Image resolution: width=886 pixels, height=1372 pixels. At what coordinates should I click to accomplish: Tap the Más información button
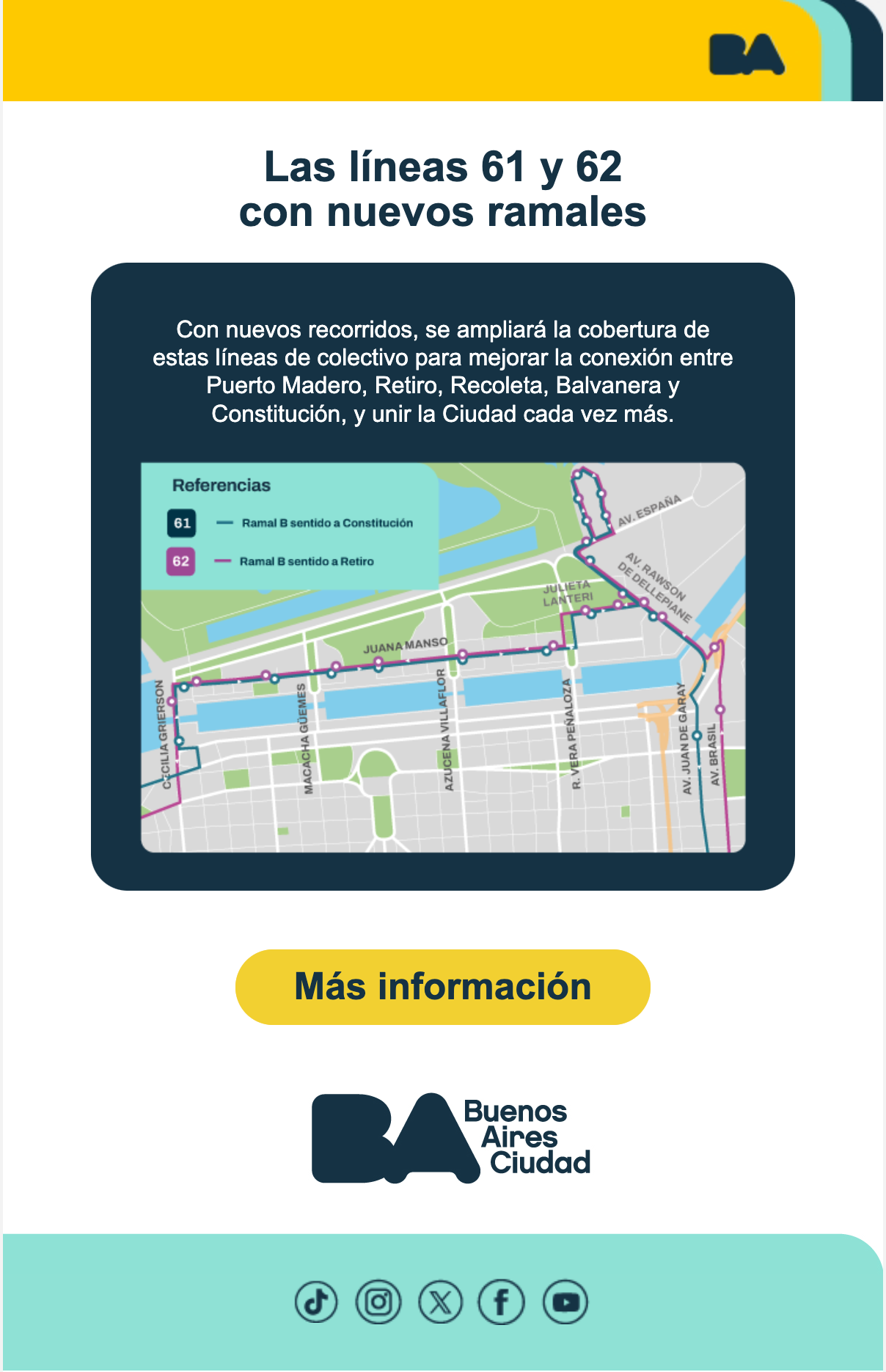(x=442, y=987)
